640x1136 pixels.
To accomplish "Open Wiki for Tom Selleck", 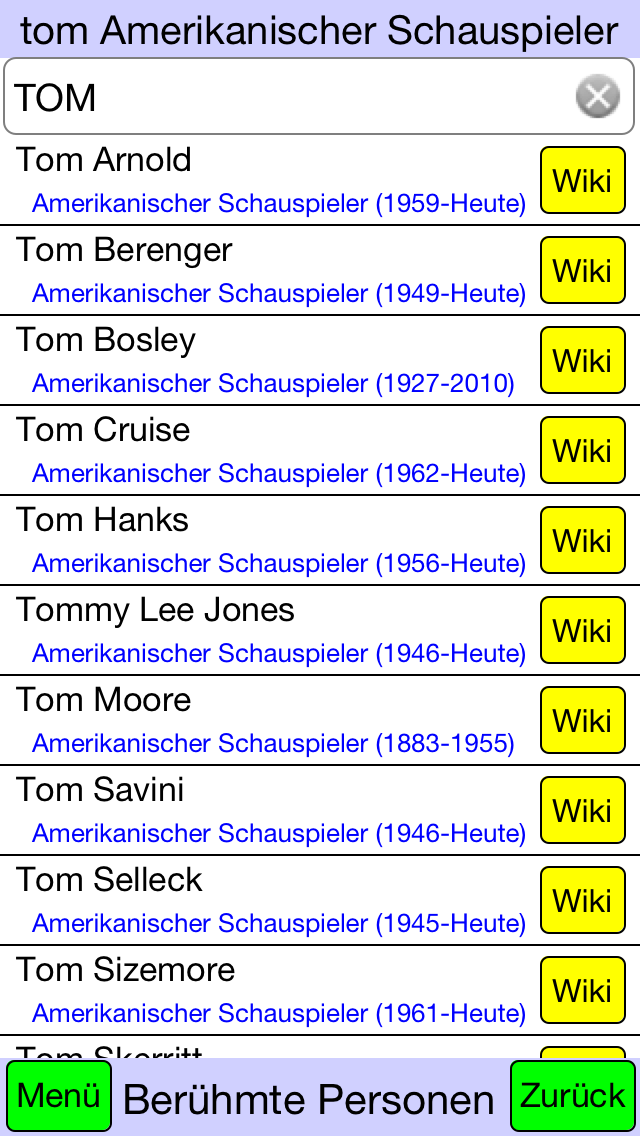I will pyautogui.click(x=583, y=900).
